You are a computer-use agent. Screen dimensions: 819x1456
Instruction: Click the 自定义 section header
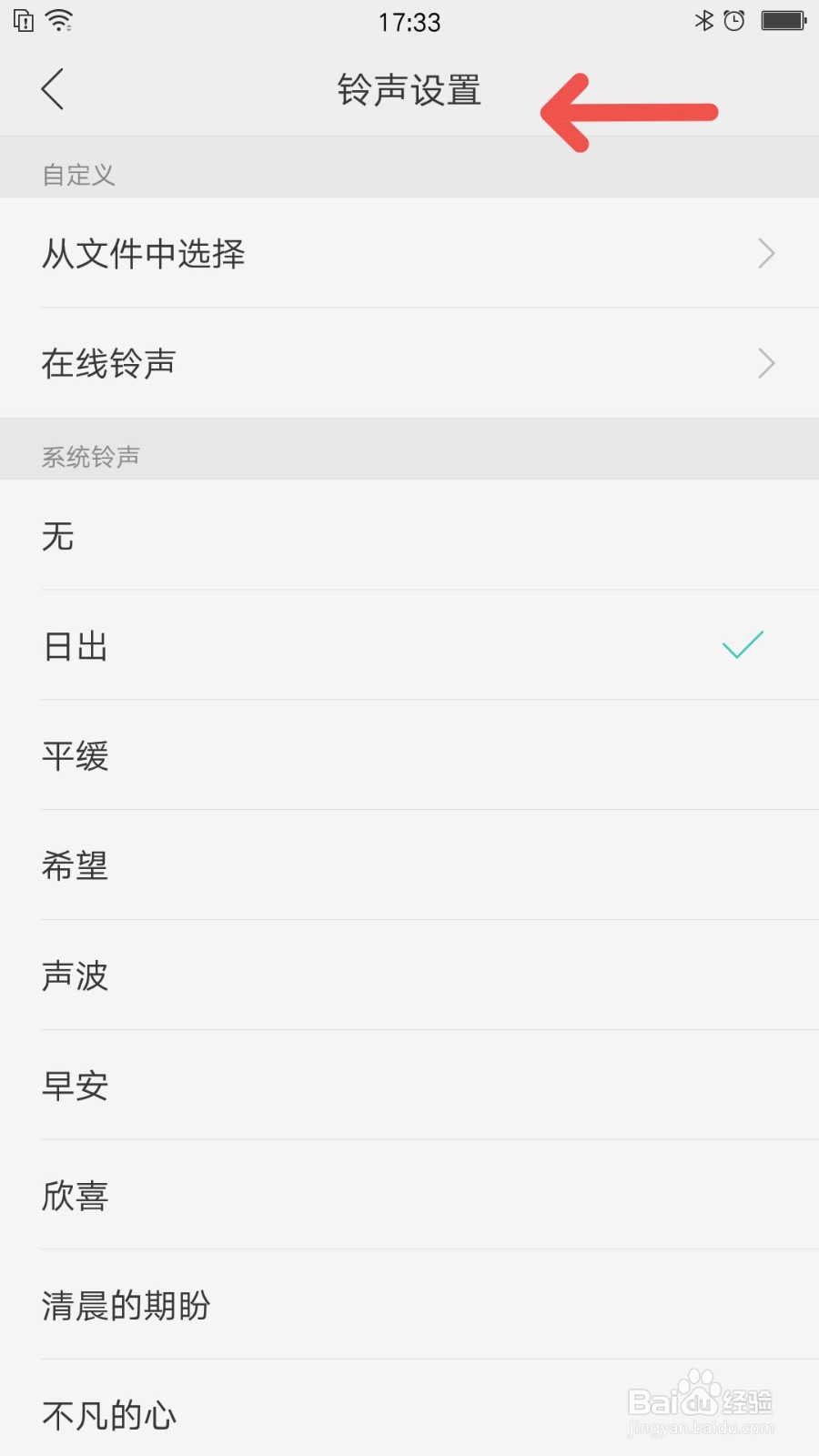coord(78,175)
